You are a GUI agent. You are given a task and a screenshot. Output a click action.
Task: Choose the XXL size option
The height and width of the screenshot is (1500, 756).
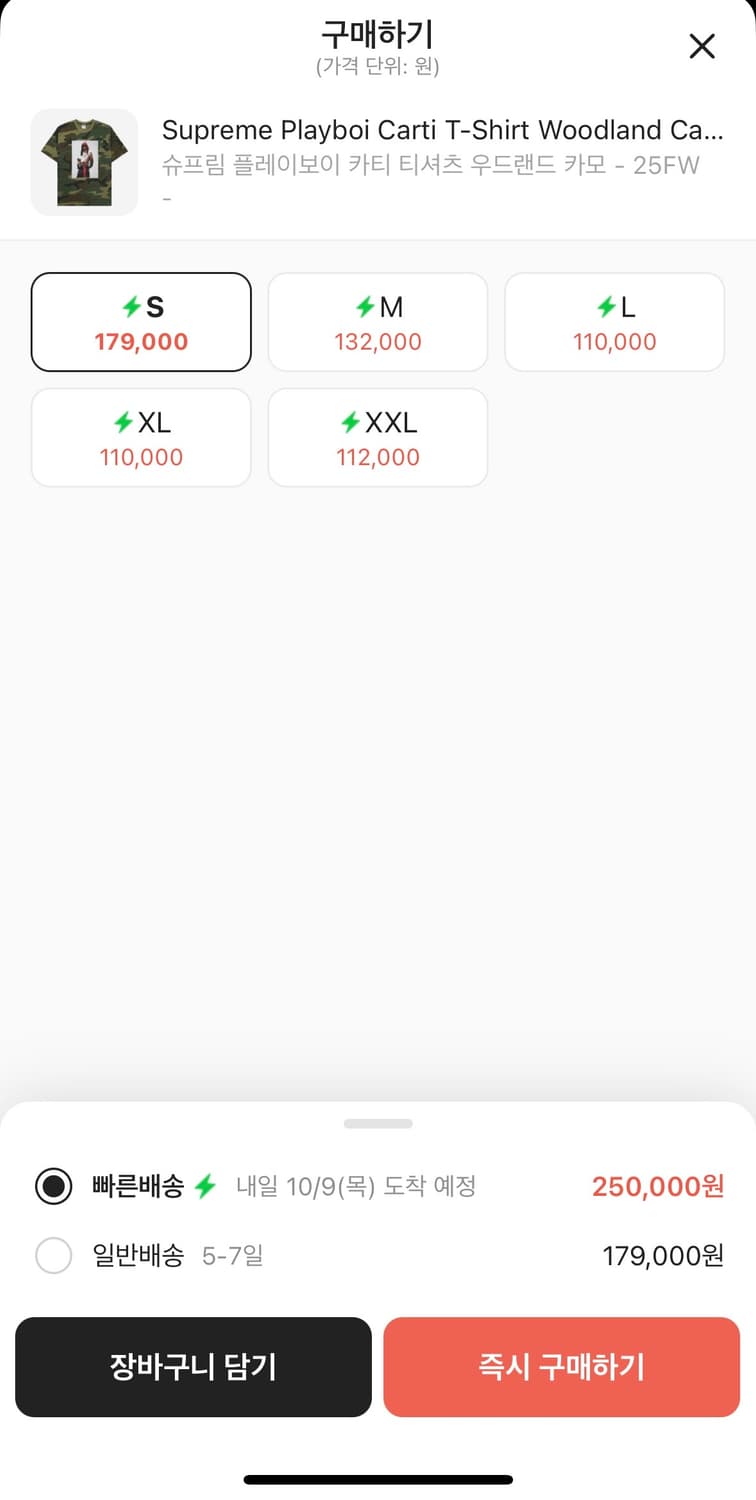pos(378,438)
